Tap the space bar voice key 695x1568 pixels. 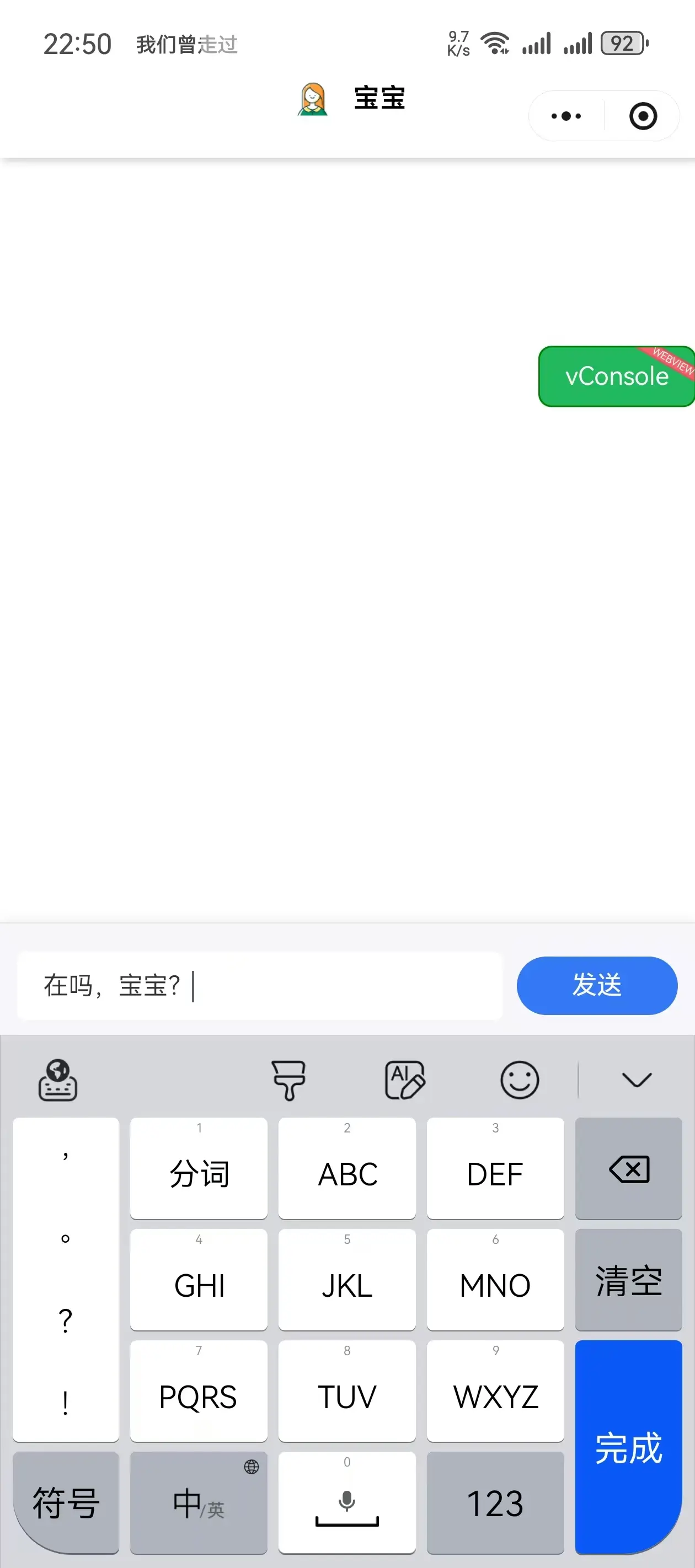click(x=346, y=1502)
